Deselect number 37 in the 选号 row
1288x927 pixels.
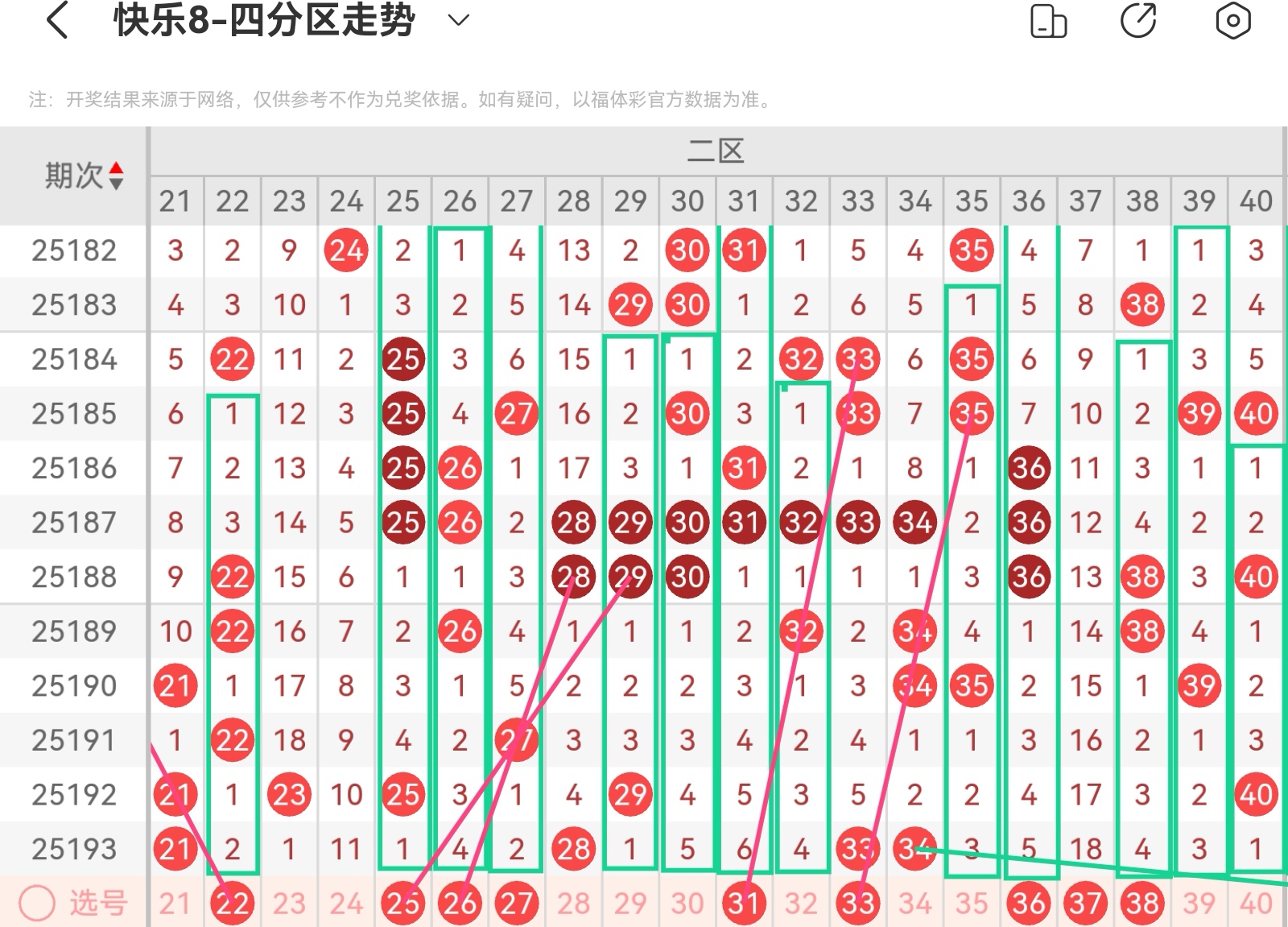coord(1085,904)
